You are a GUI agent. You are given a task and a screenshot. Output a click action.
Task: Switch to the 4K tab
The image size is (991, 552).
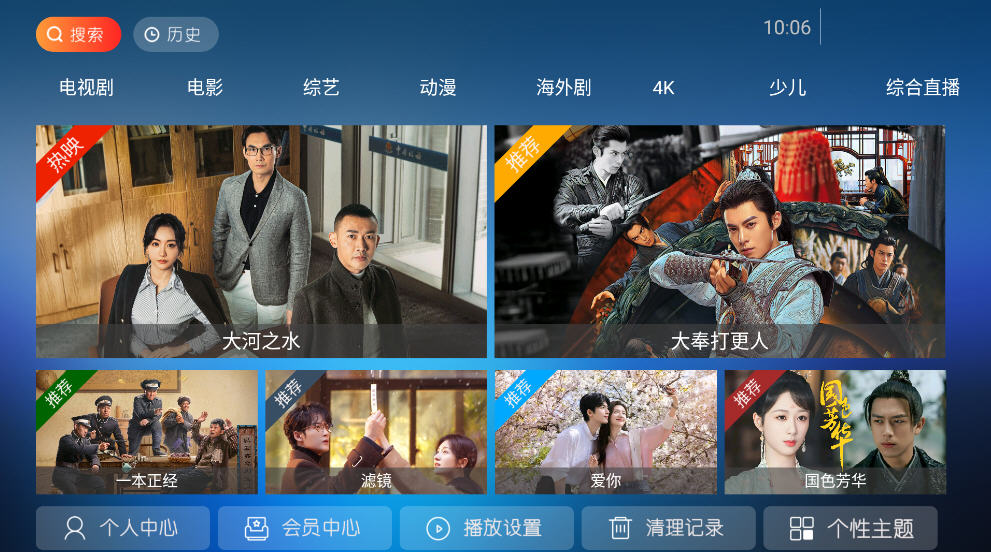pos(664,88)
